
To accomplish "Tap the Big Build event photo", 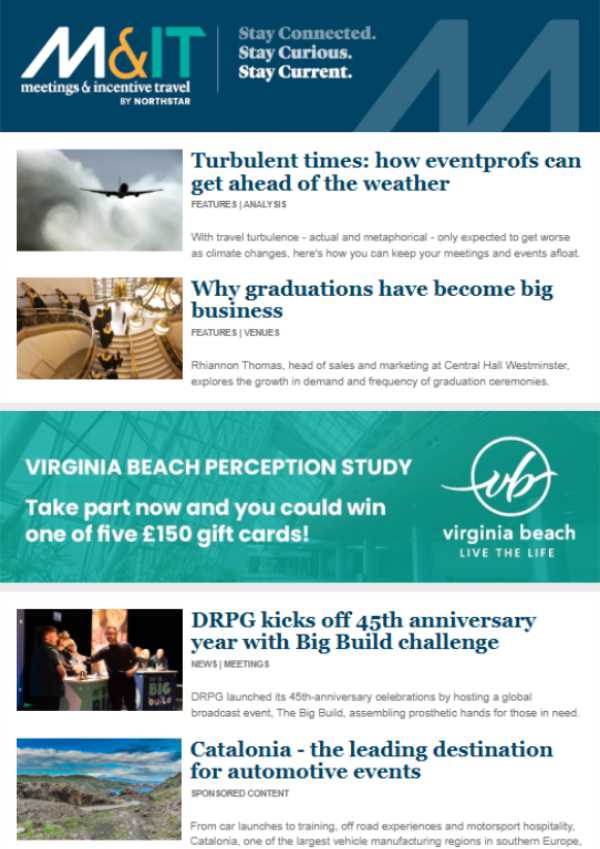I will 99,659.
